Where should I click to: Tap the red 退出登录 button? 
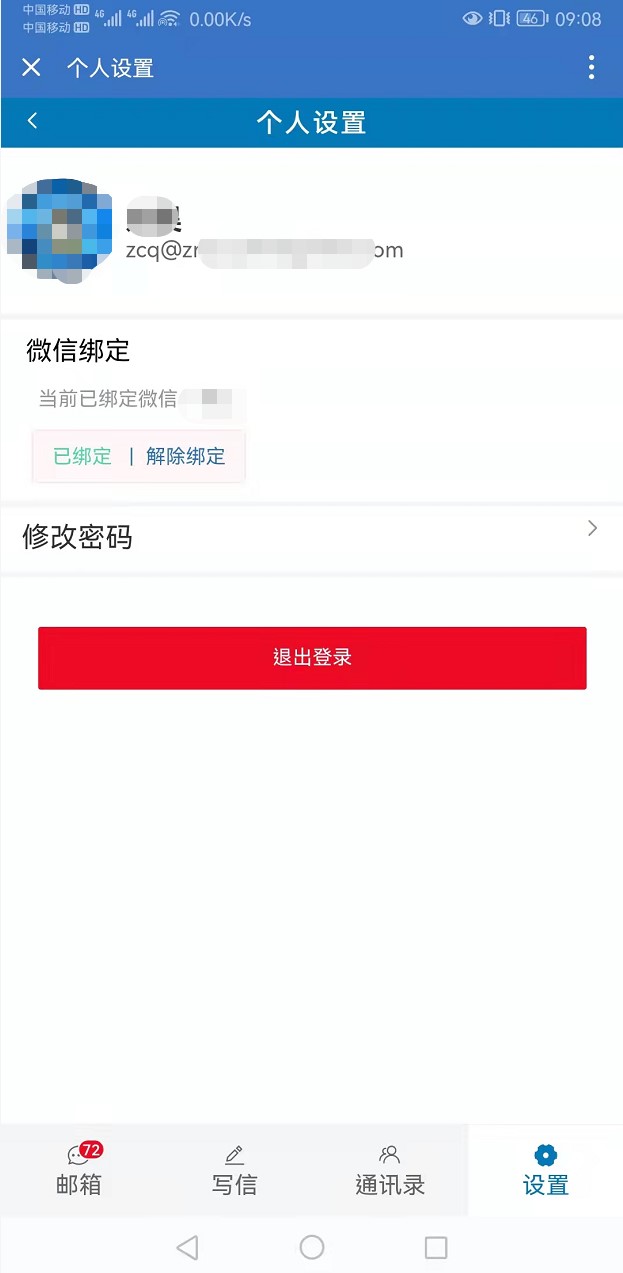click(312, 658)
